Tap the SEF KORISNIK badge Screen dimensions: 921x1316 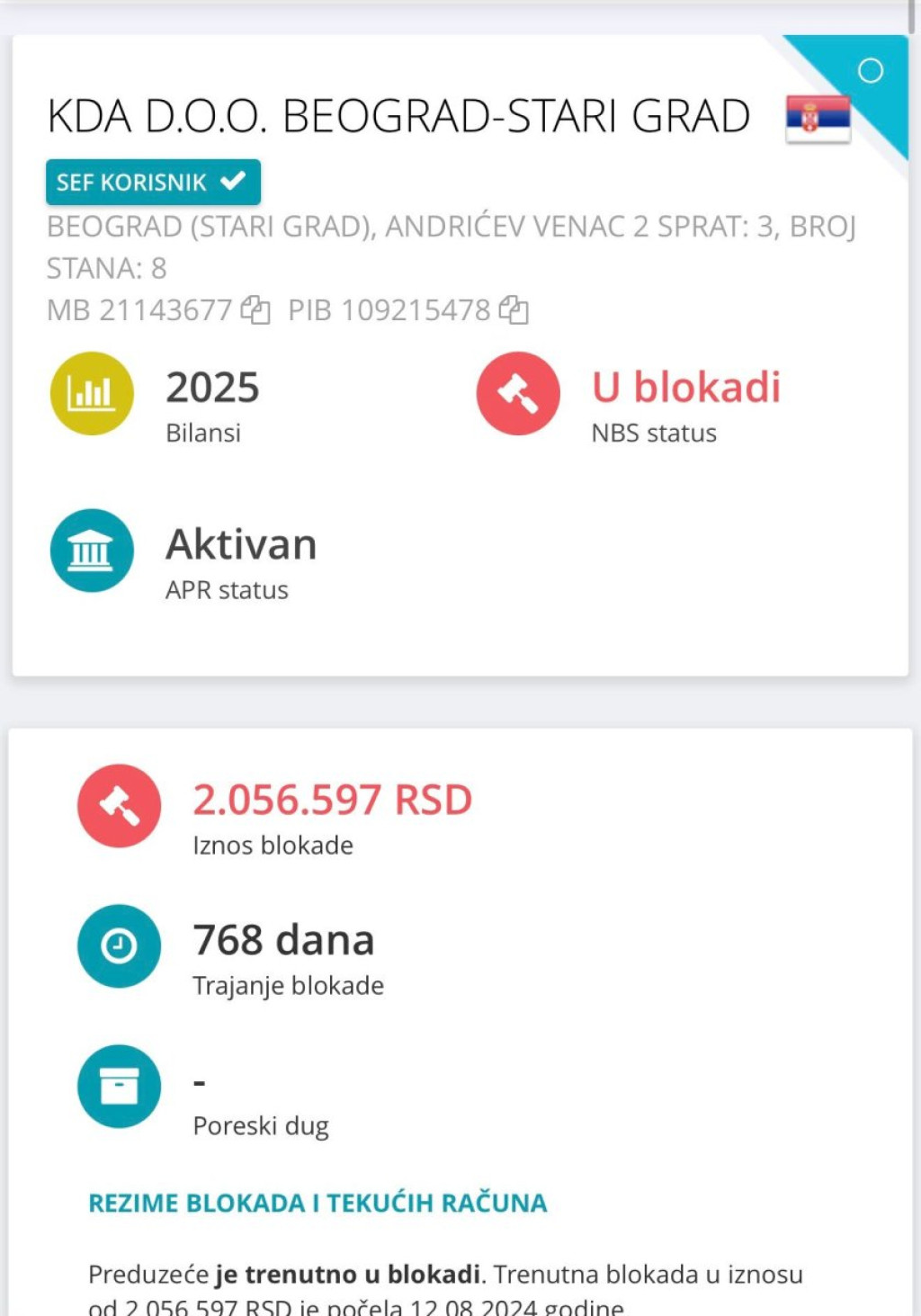153,183
